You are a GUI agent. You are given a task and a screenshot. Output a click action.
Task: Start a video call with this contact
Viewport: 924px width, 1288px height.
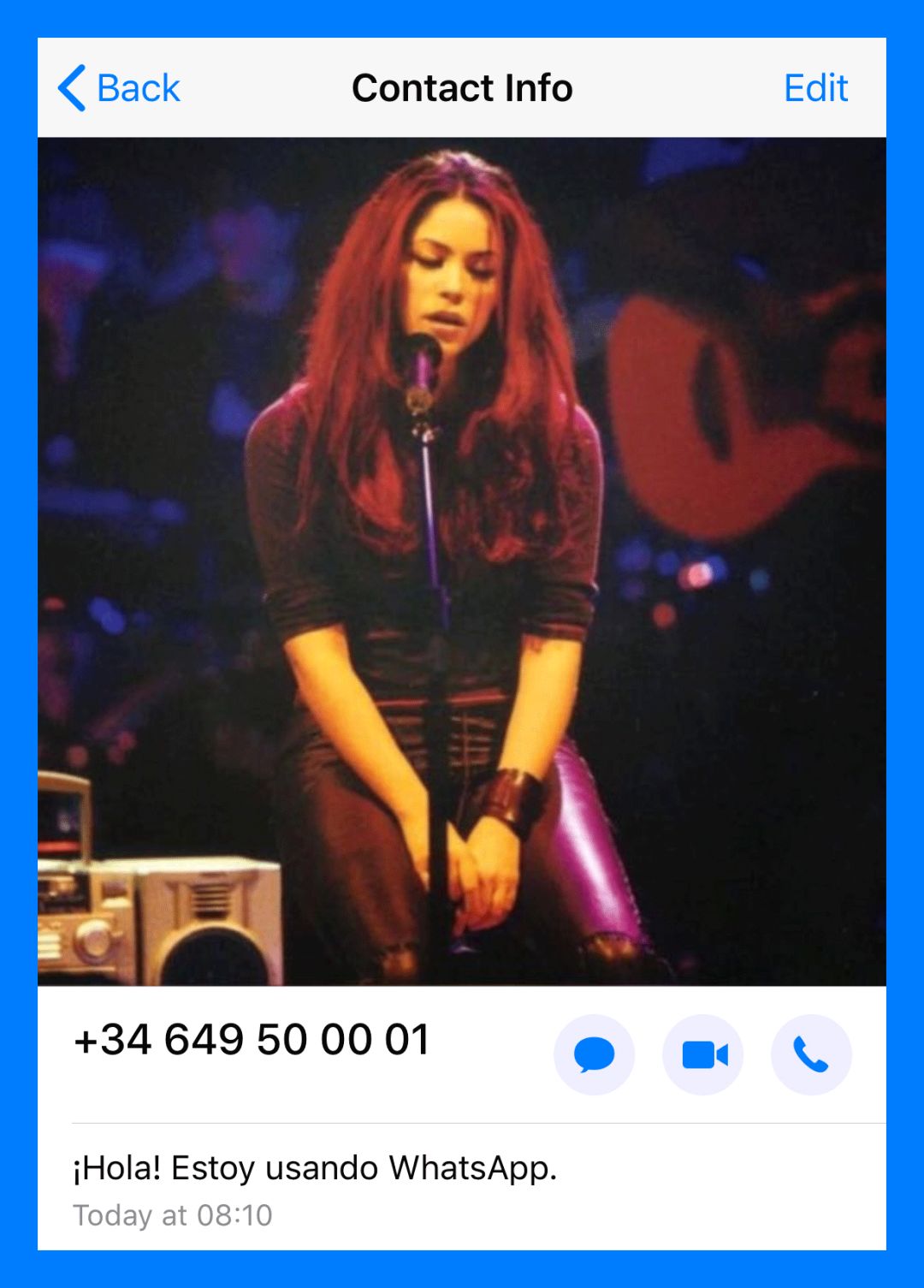[x=702, y=1054]
